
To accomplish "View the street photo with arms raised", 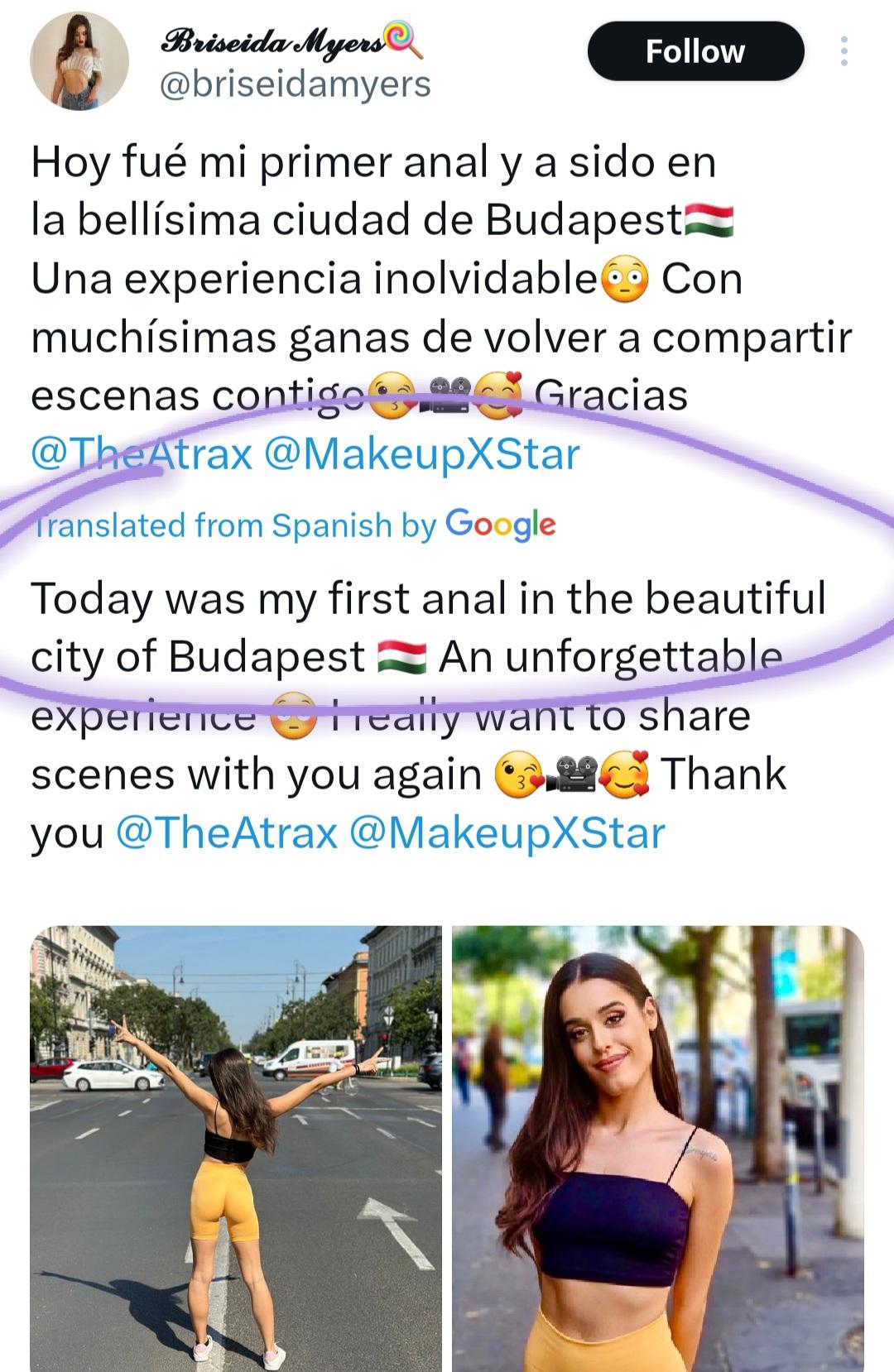I will tap(236, 1148).
